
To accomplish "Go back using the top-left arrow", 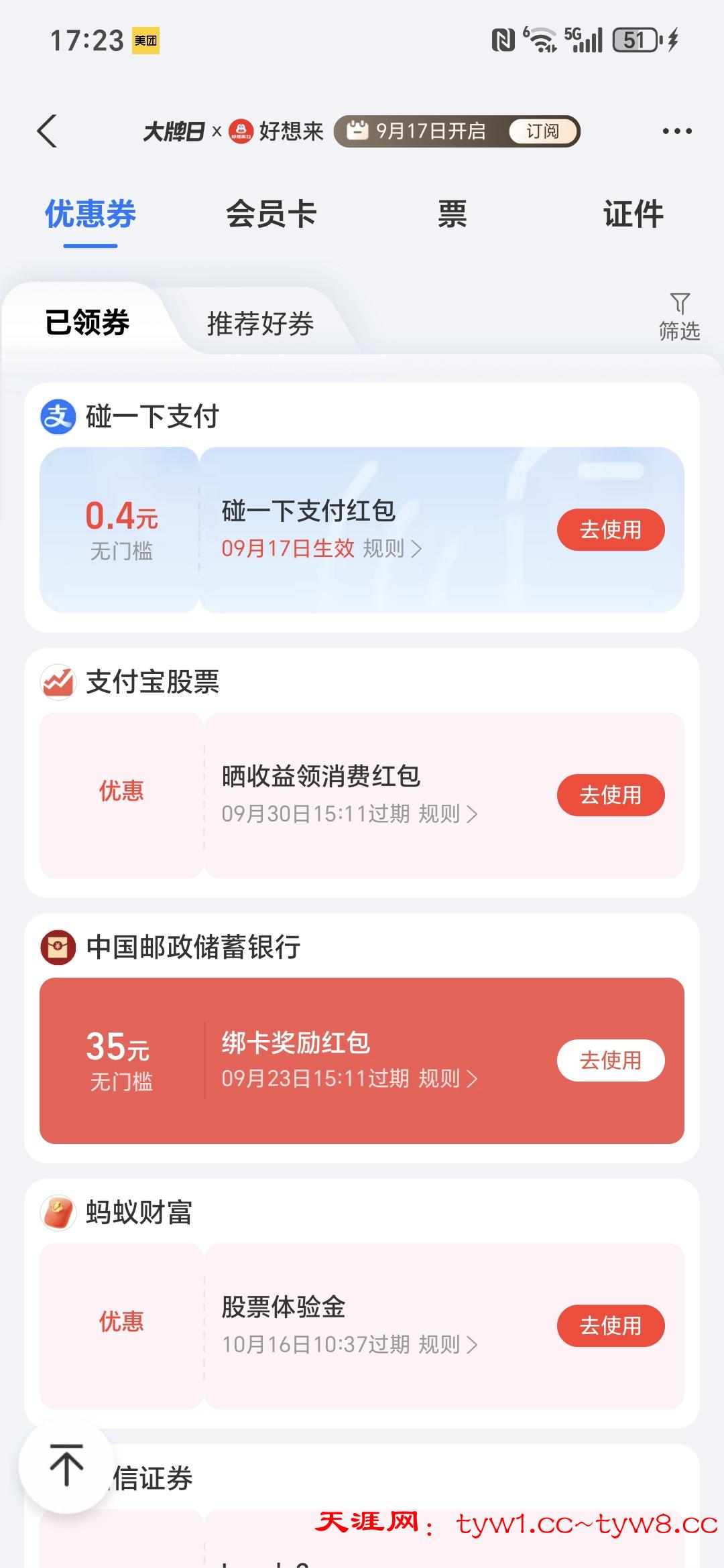I will point(48,131).
